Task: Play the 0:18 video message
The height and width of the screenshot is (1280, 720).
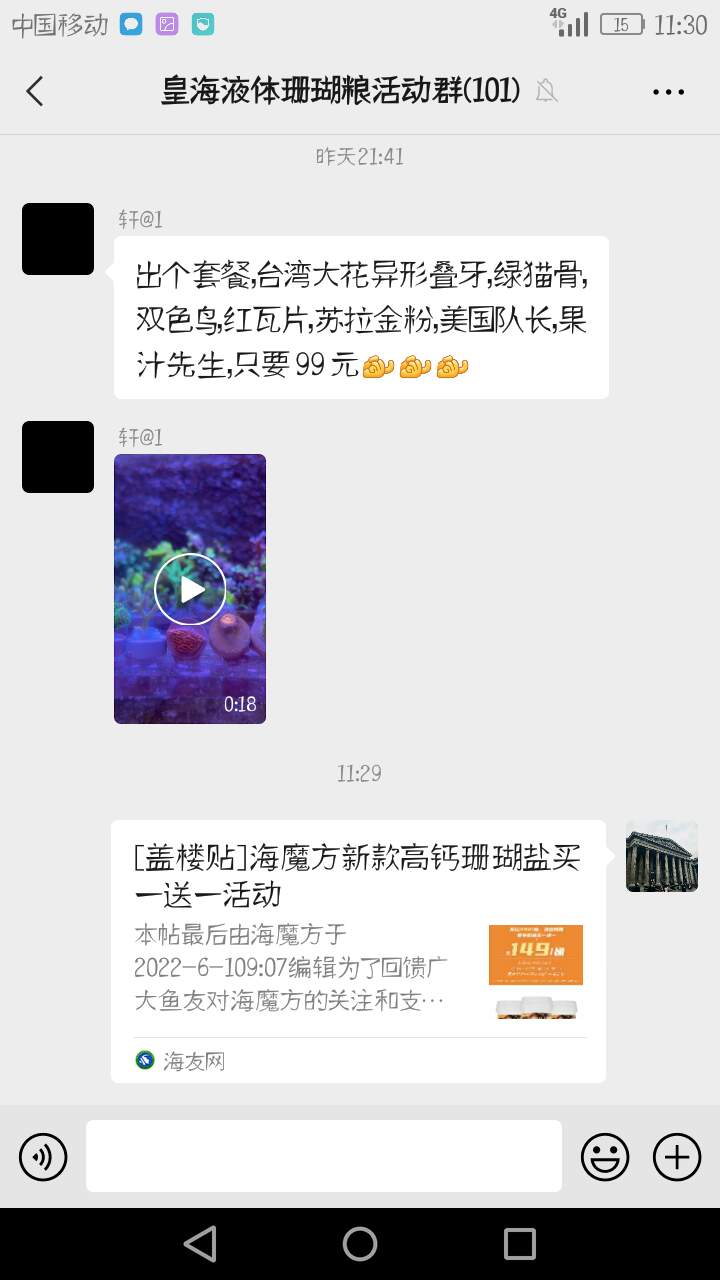Action: tap(190, 589)
